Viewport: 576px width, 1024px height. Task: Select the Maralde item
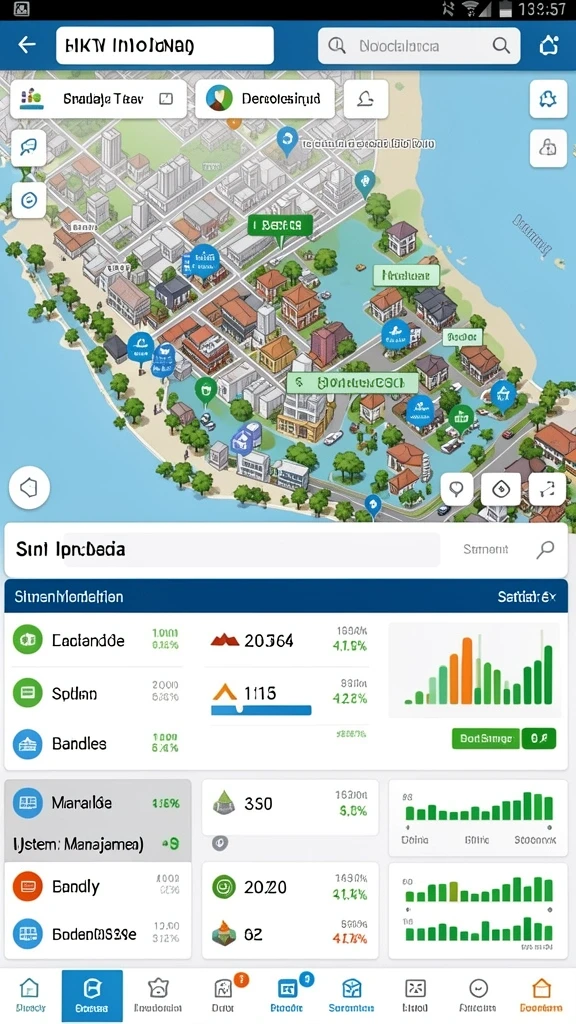(x=98, y=803)
